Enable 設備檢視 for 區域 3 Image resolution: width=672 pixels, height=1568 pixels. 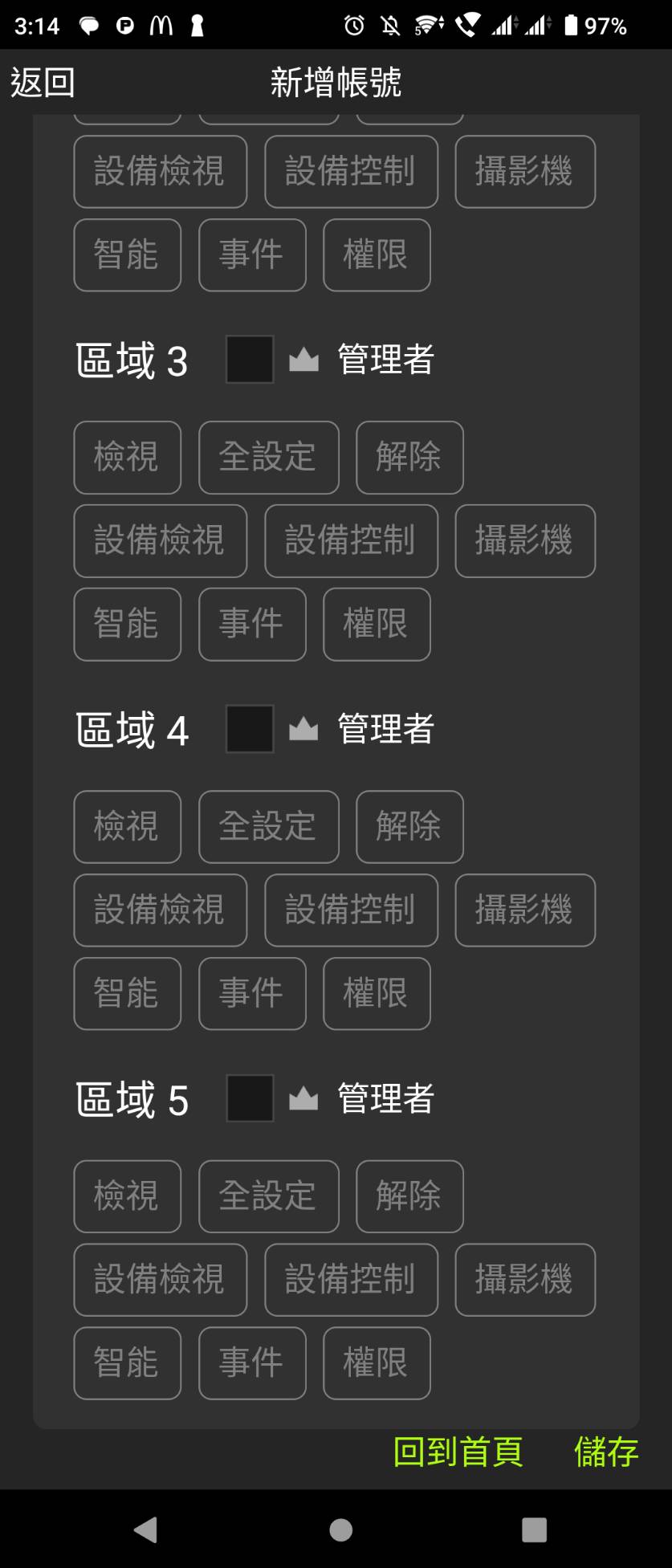(x=160, y=540)
